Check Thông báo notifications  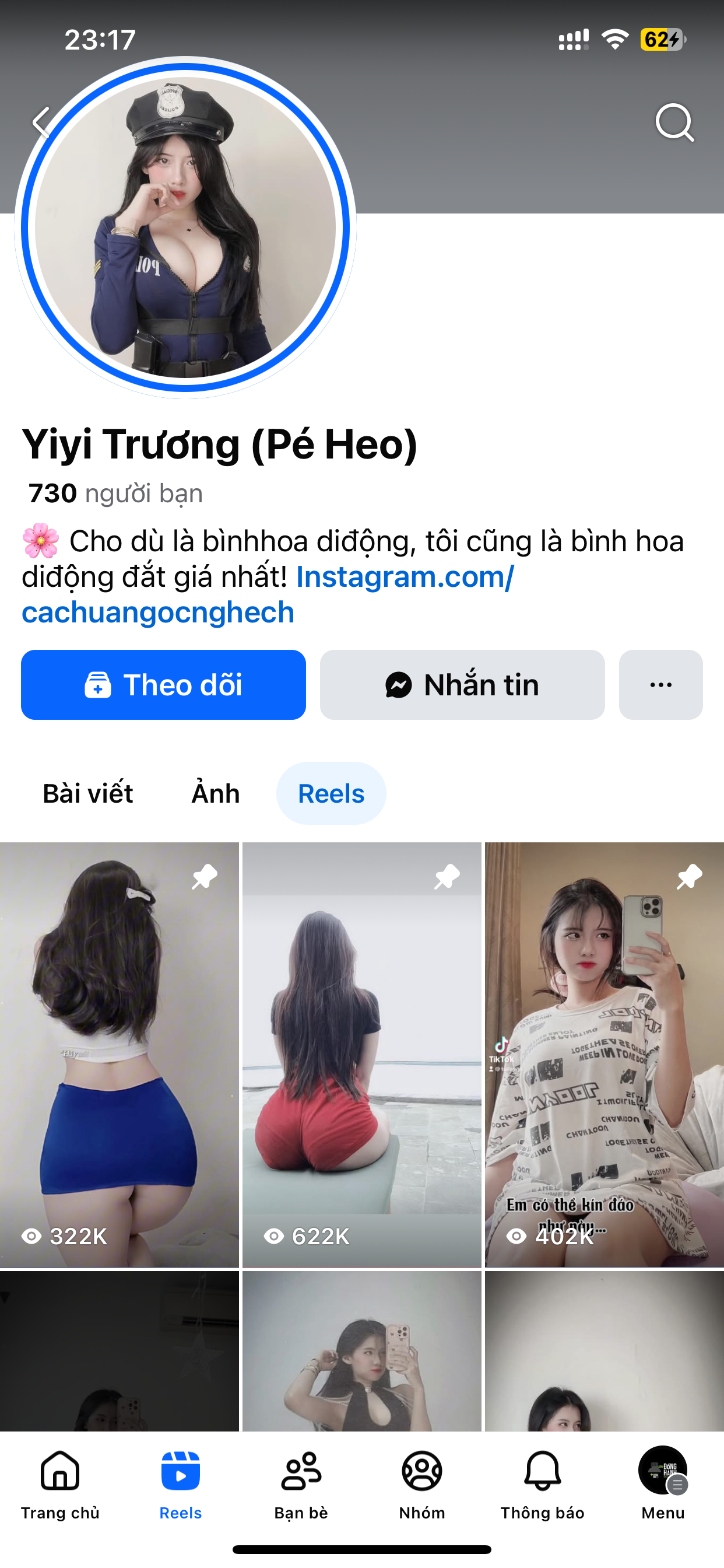click(542, 1484)
